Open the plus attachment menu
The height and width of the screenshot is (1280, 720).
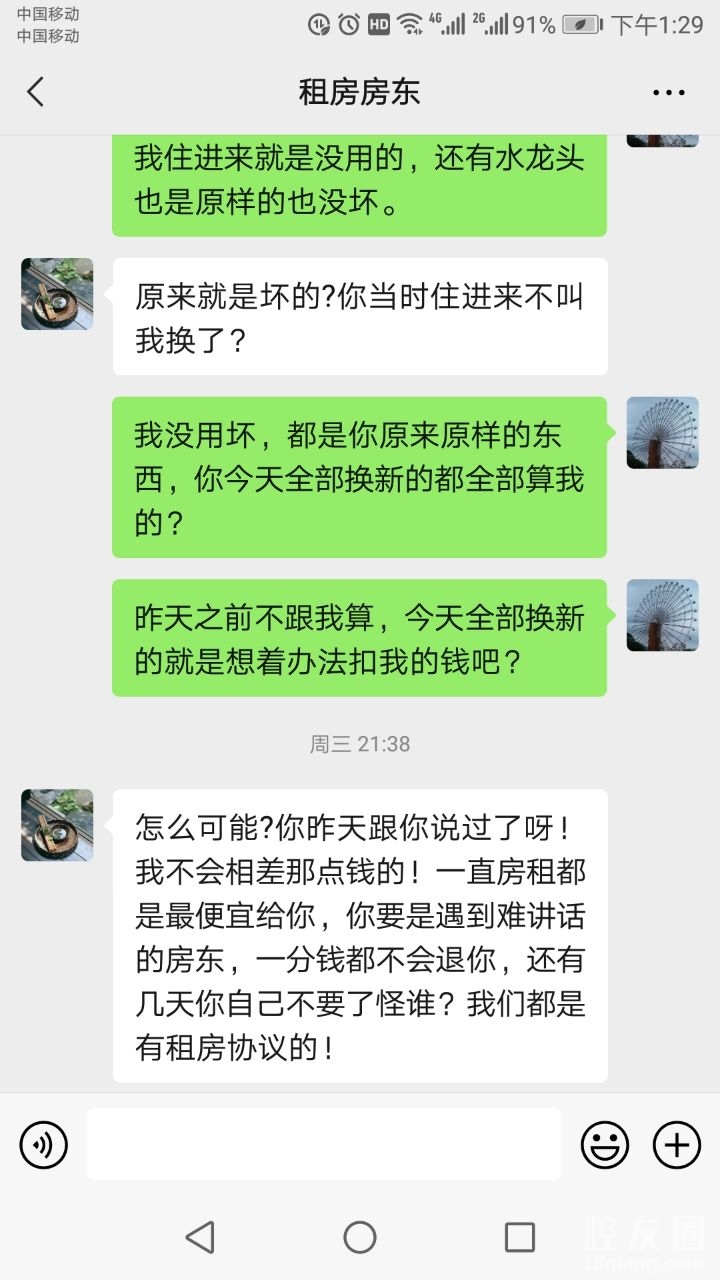pos(677,1144)
